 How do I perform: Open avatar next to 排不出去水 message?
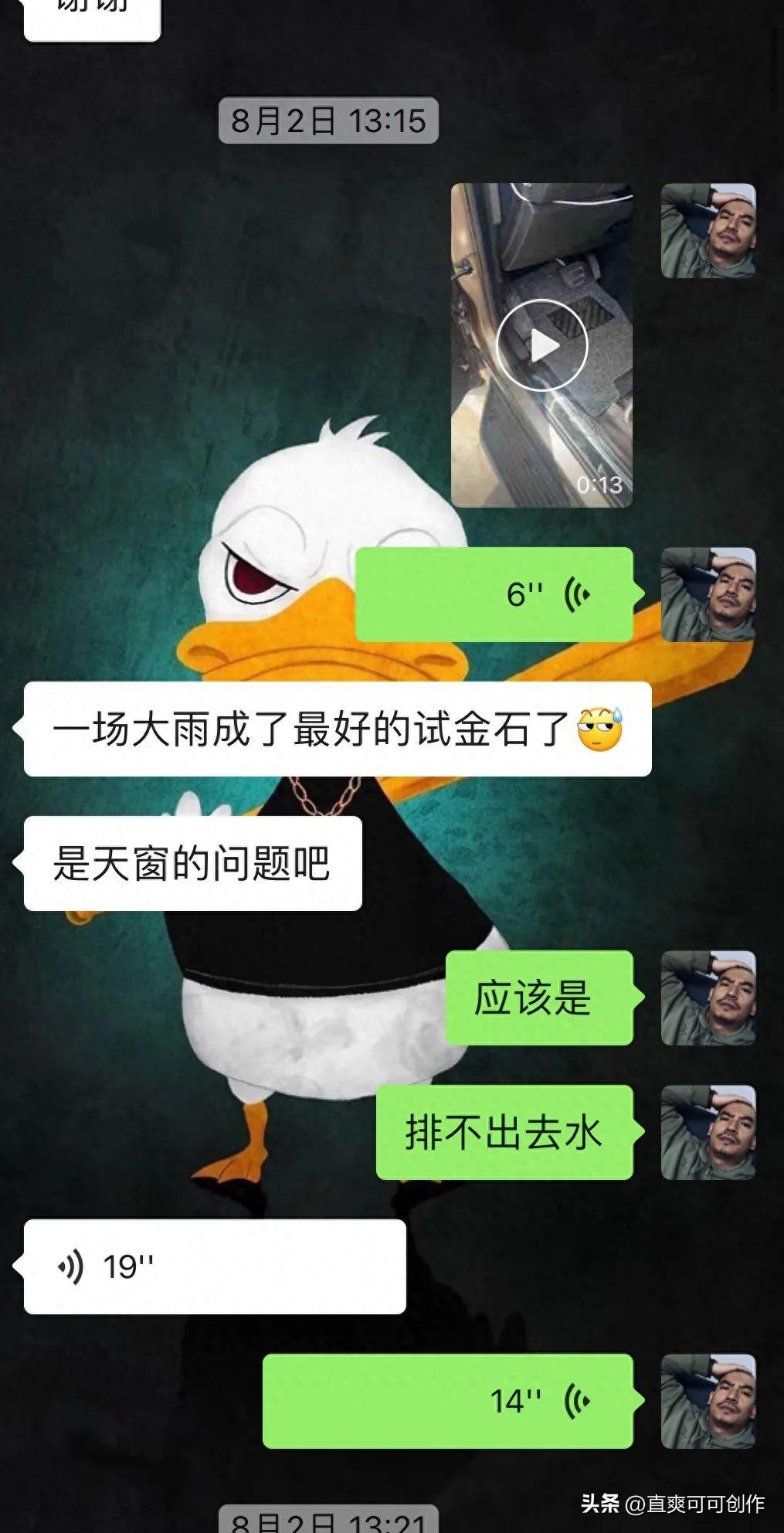point(708,1132)
